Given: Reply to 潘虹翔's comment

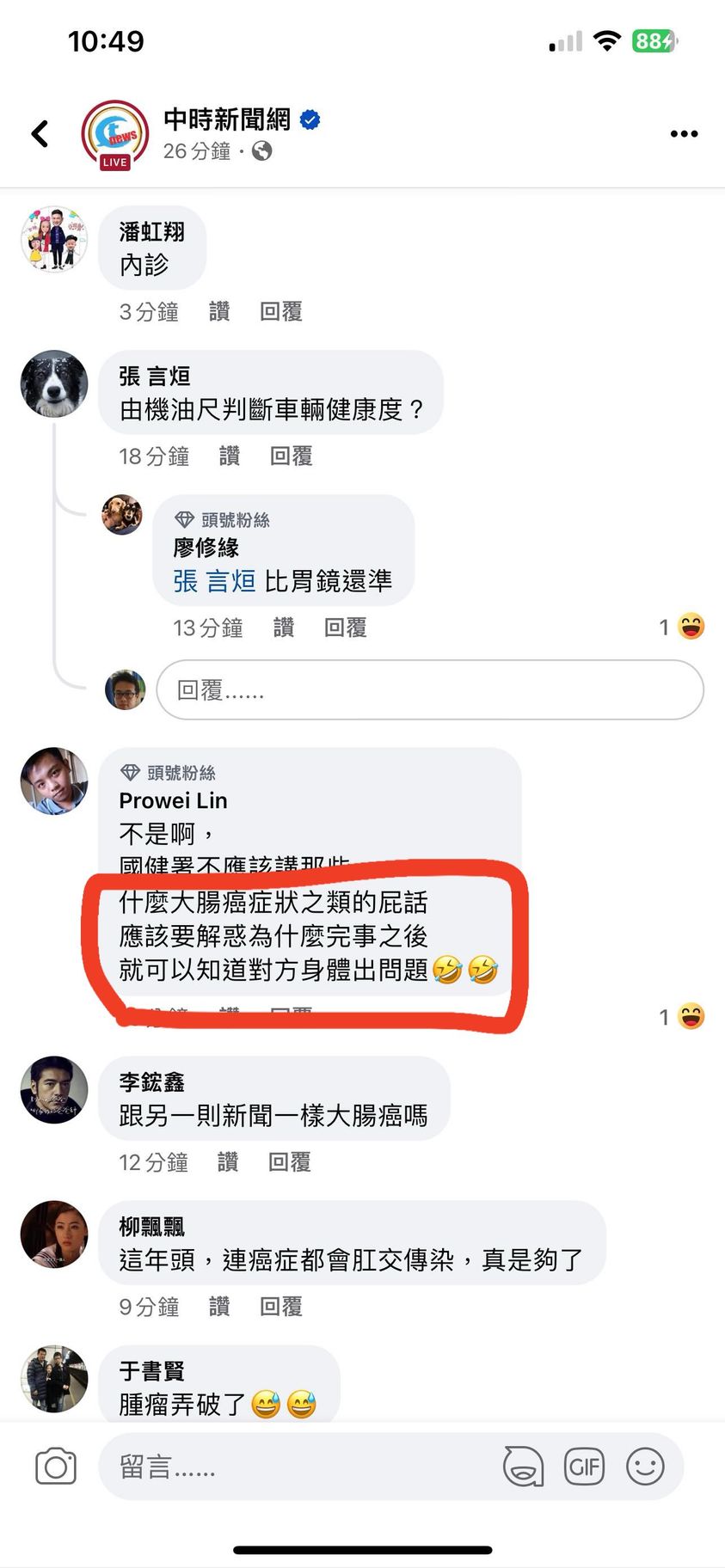Looking at the screenshot, I should (281, 312).
